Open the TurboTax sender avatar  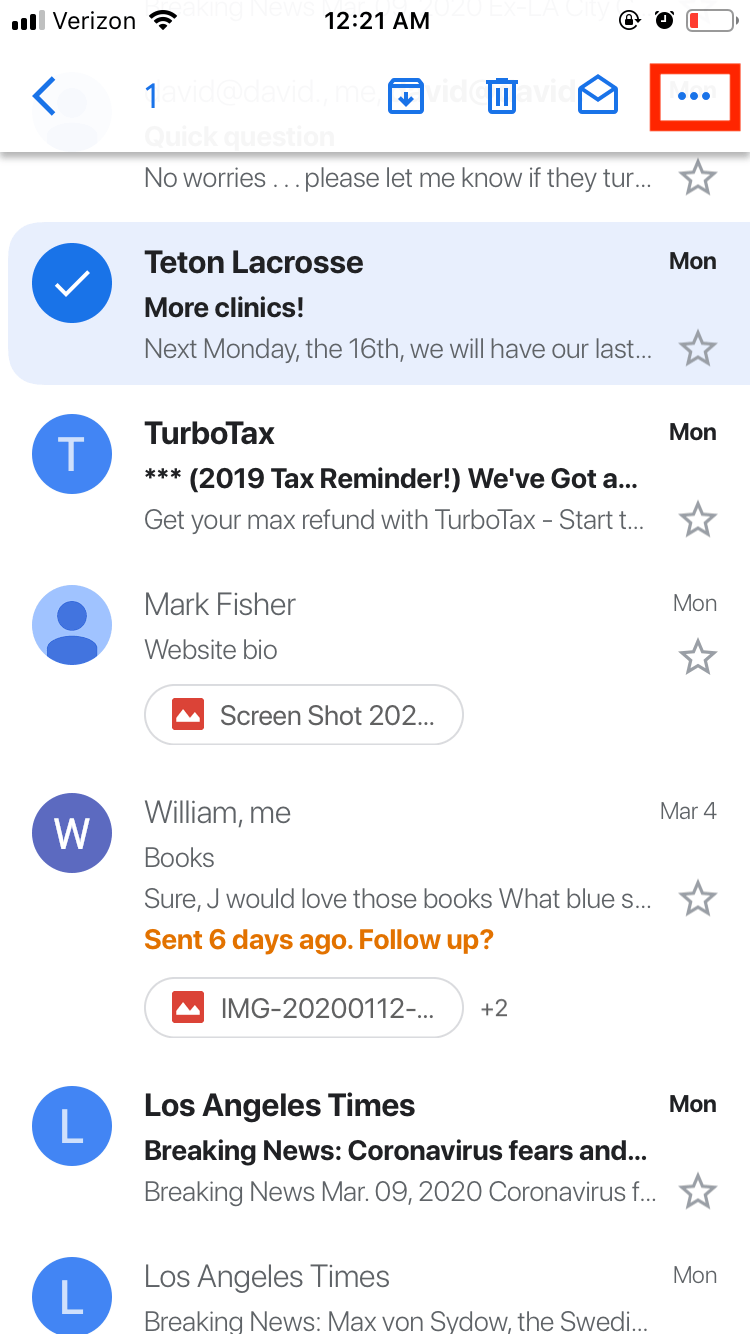[72, 454]
